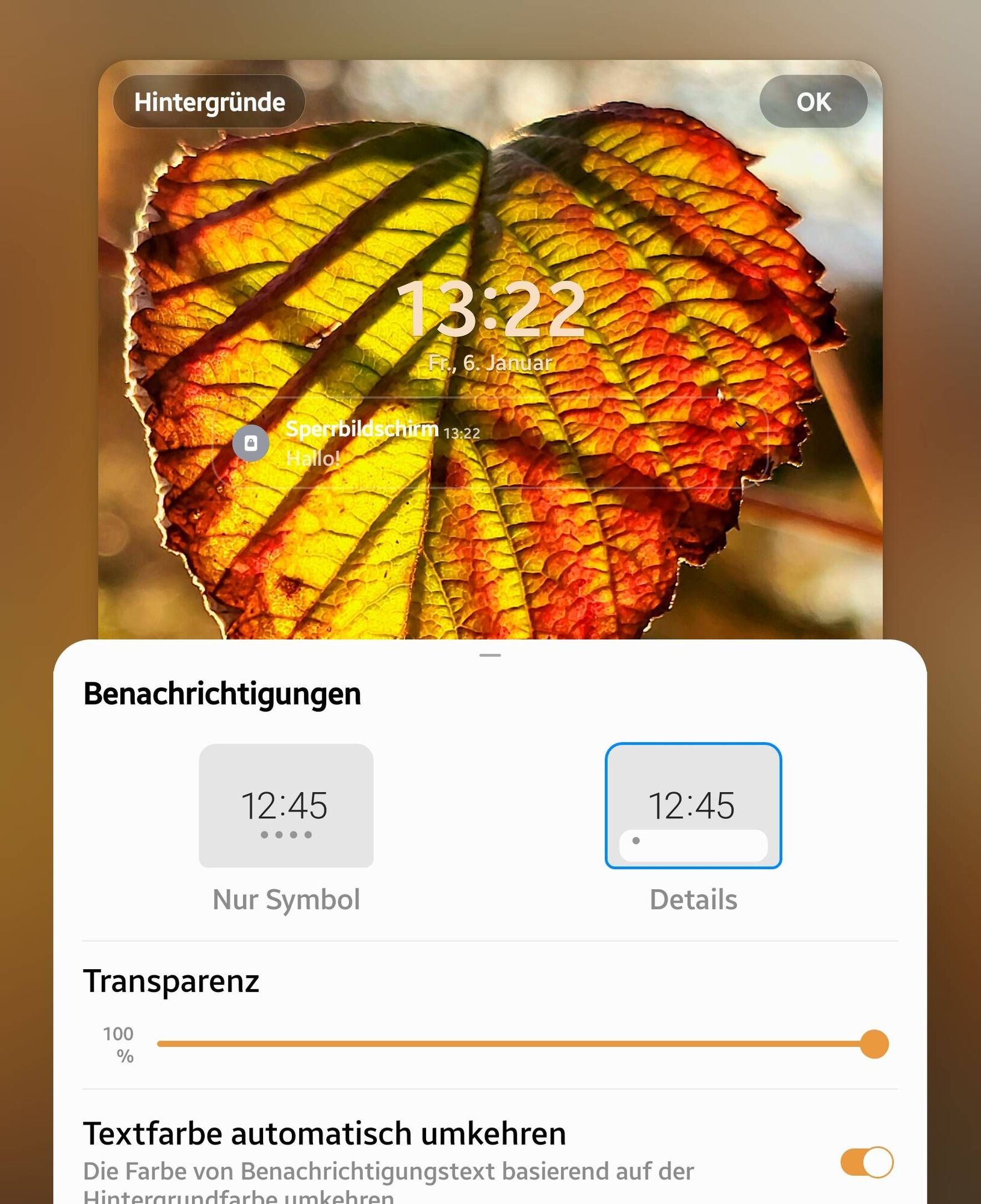Tap the Sperrbildschirm notification preview
This screenshot has width=981, height=1204.
point(490,443)
